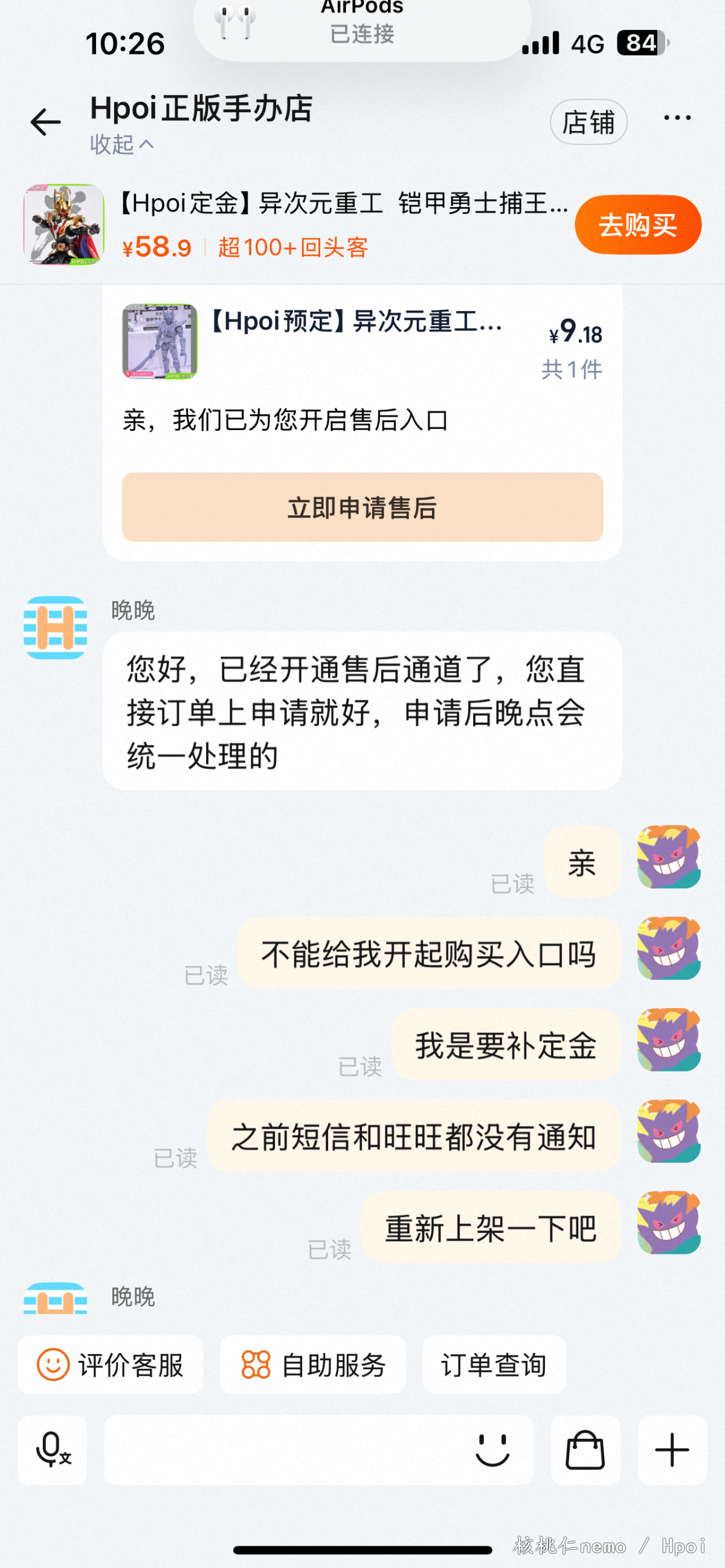Open the three-dot overflow menu
Viewport: 725px width, 1568px height.
(x=677, y=118)
